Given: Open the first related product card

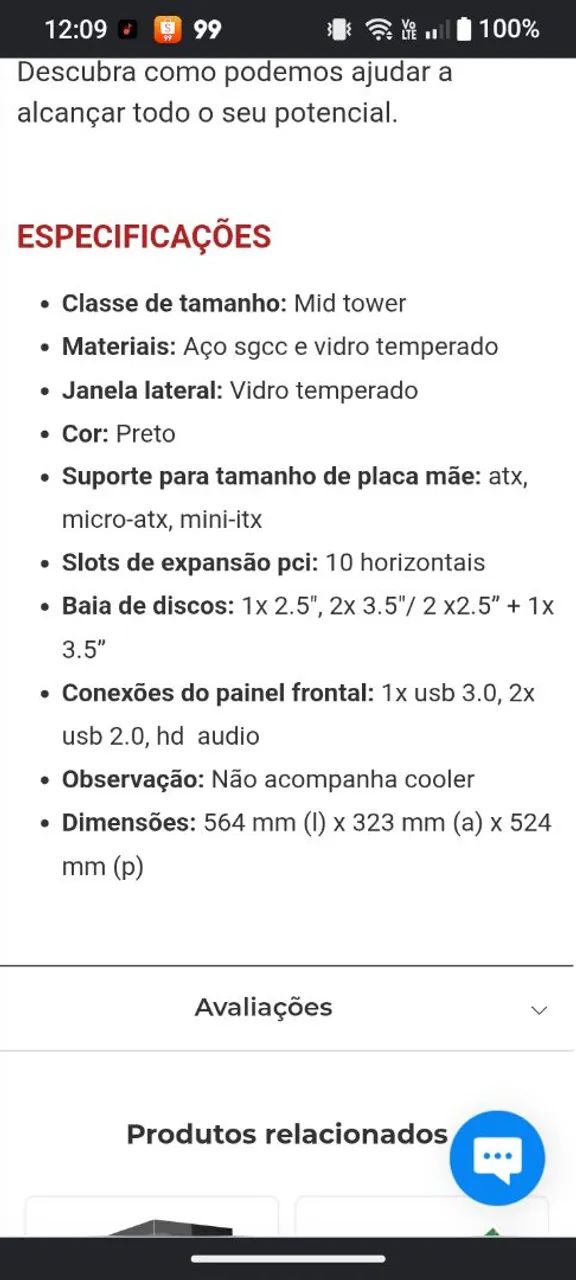Looking at the screenshot, I should [x=152, y=1216].
